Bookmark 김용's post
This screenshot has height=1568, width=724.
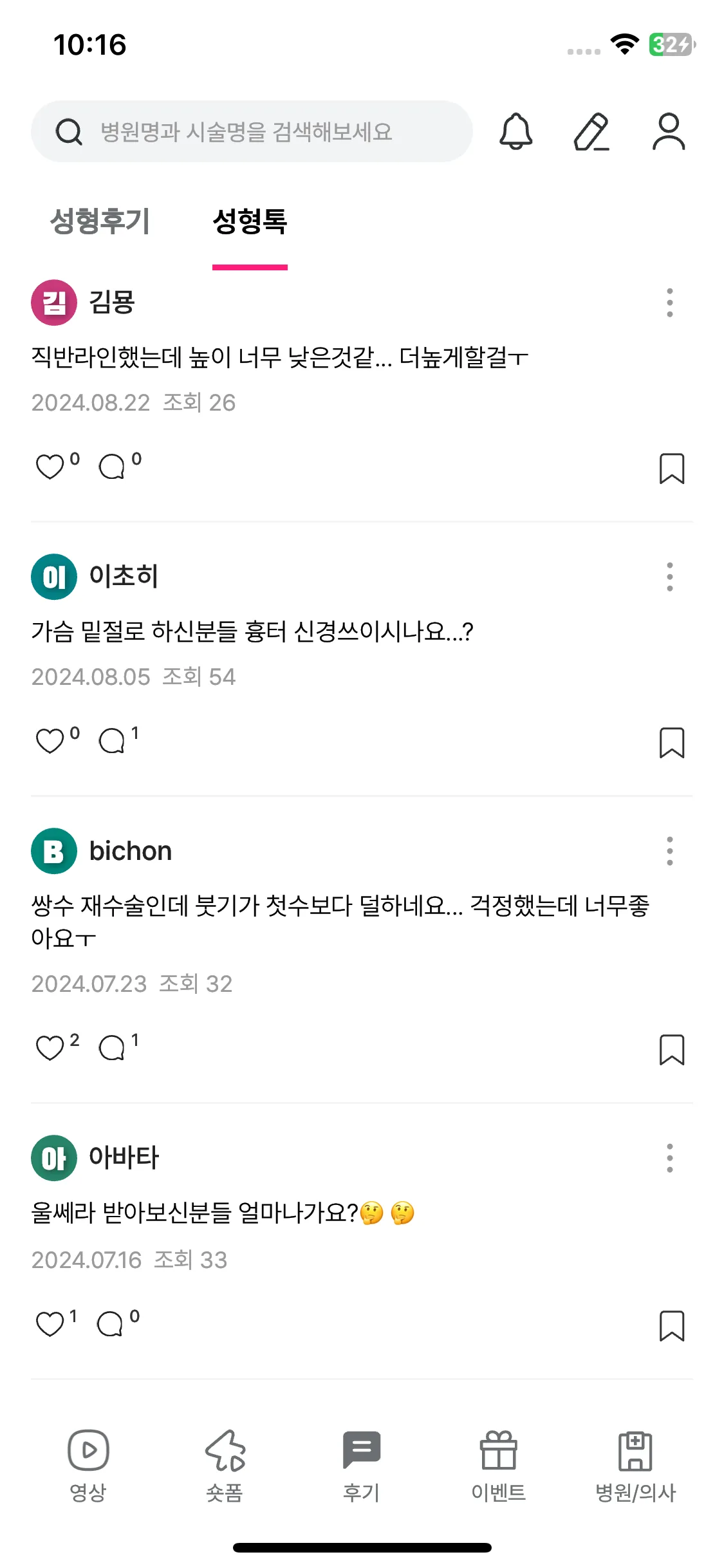click(671, 468)
